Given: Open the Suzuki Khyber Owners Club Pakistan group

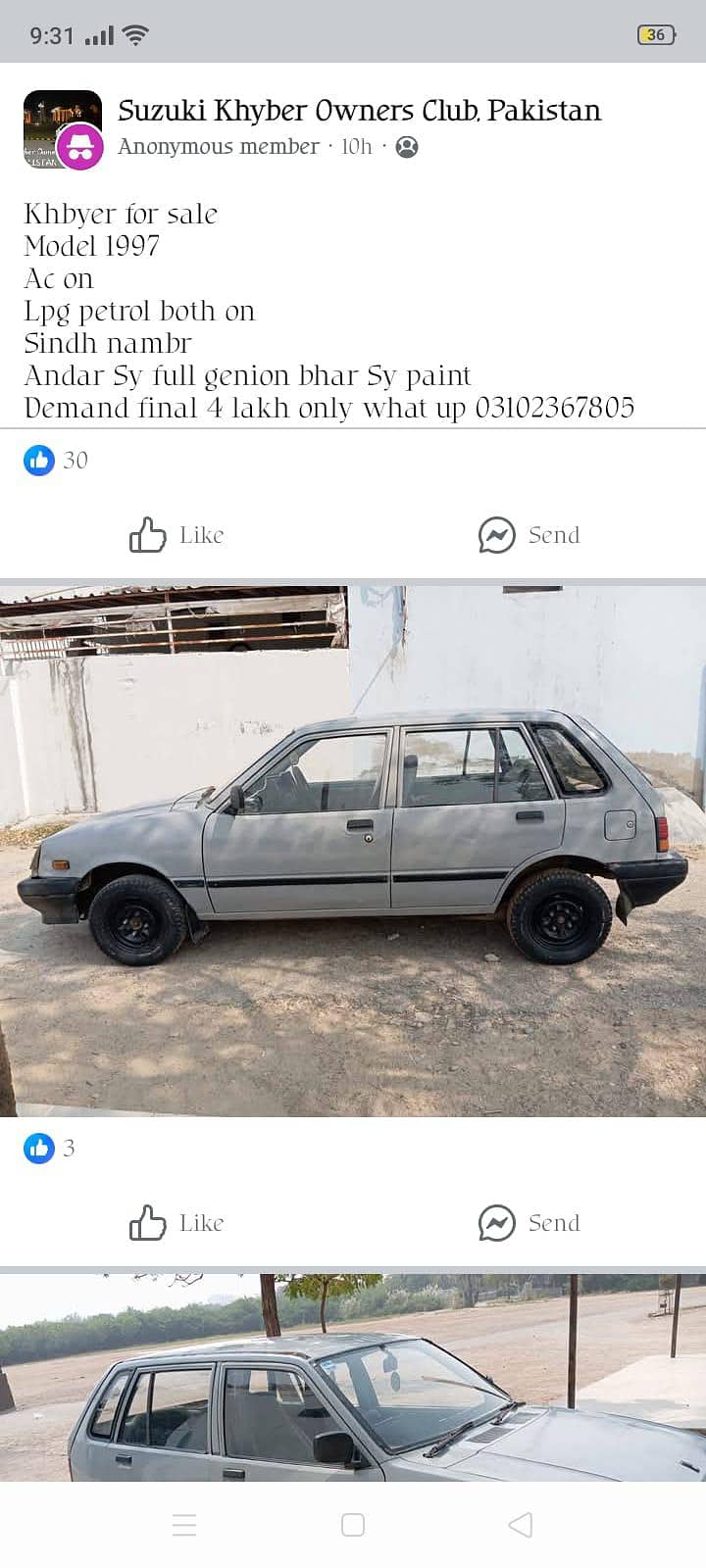Looking at the screenshot, I should (x=359, y=110).
